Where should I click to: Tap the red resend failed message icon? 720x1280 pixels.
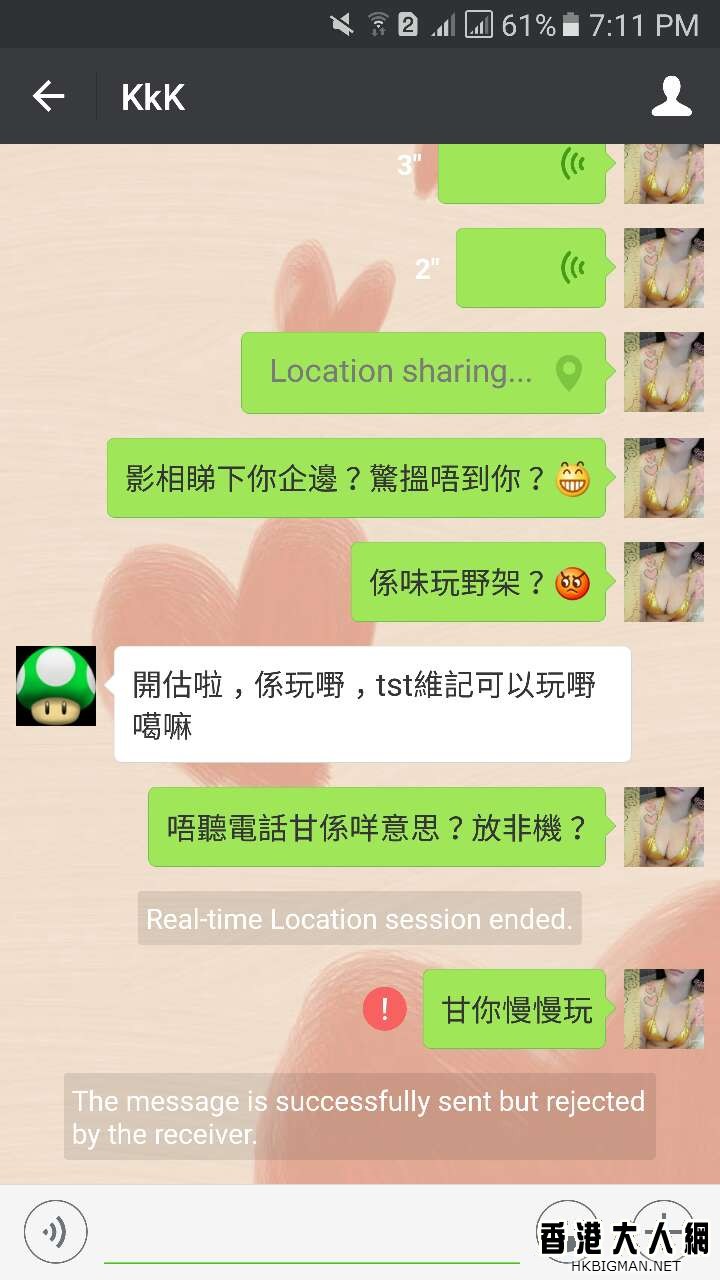tap(384, 1009)
